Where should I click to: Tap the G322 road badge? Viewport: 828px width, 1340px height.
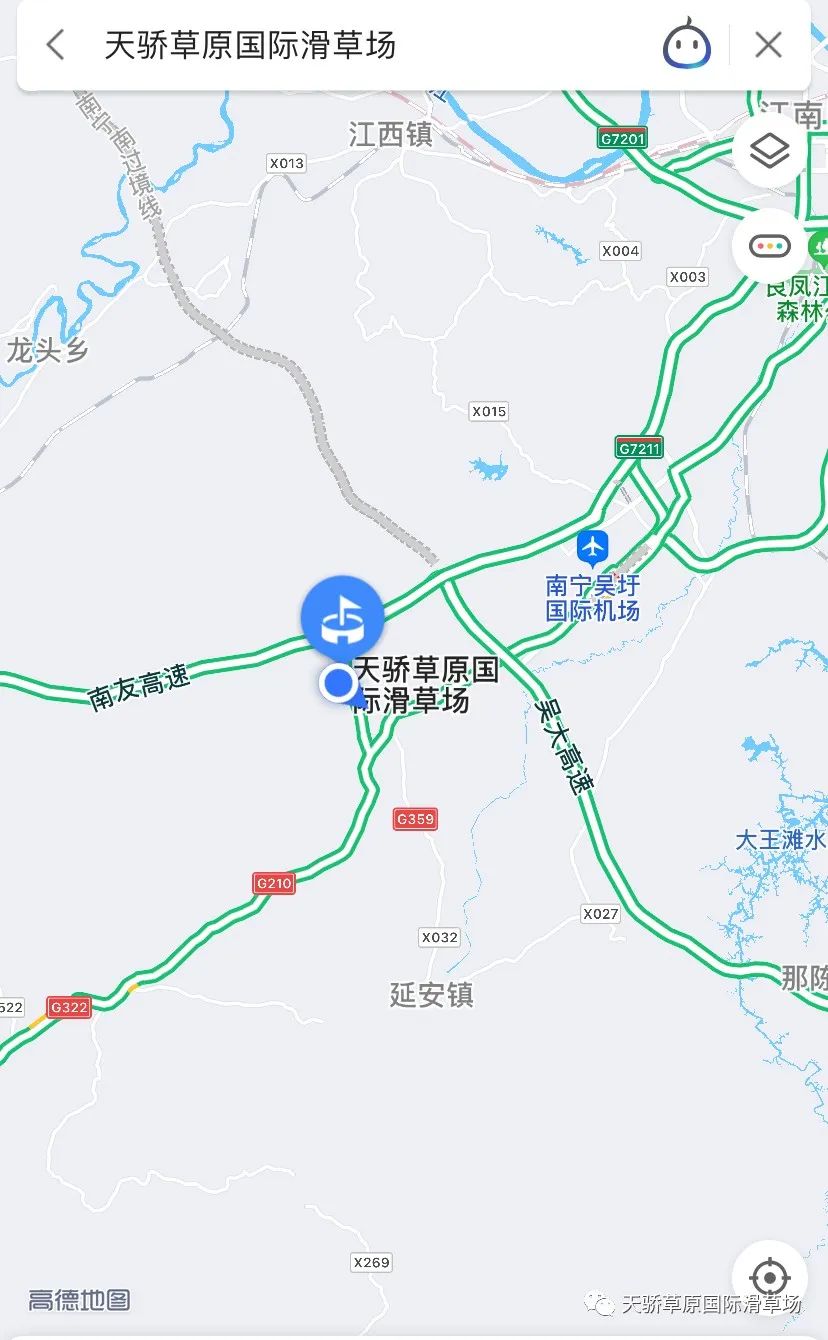[x=67, y=1008]
